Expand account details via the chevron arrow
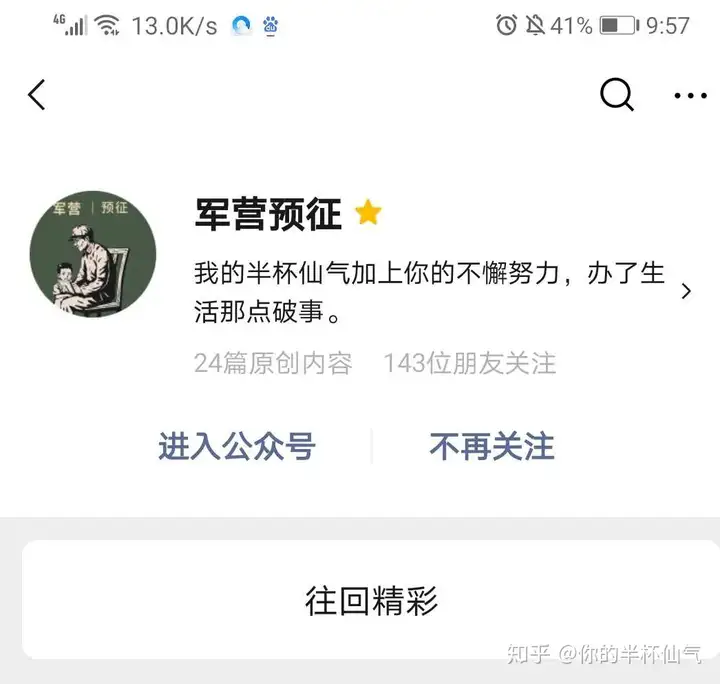Viewport: 720px width, 684px height. pyautogui.click(x=686, y=291)
